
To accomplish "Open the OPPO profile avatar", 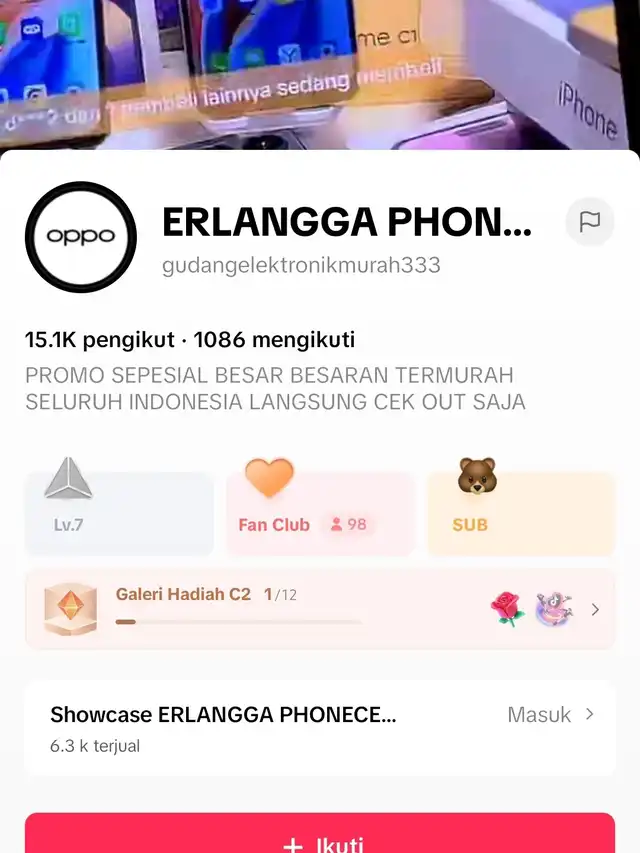I will (80, 237).
